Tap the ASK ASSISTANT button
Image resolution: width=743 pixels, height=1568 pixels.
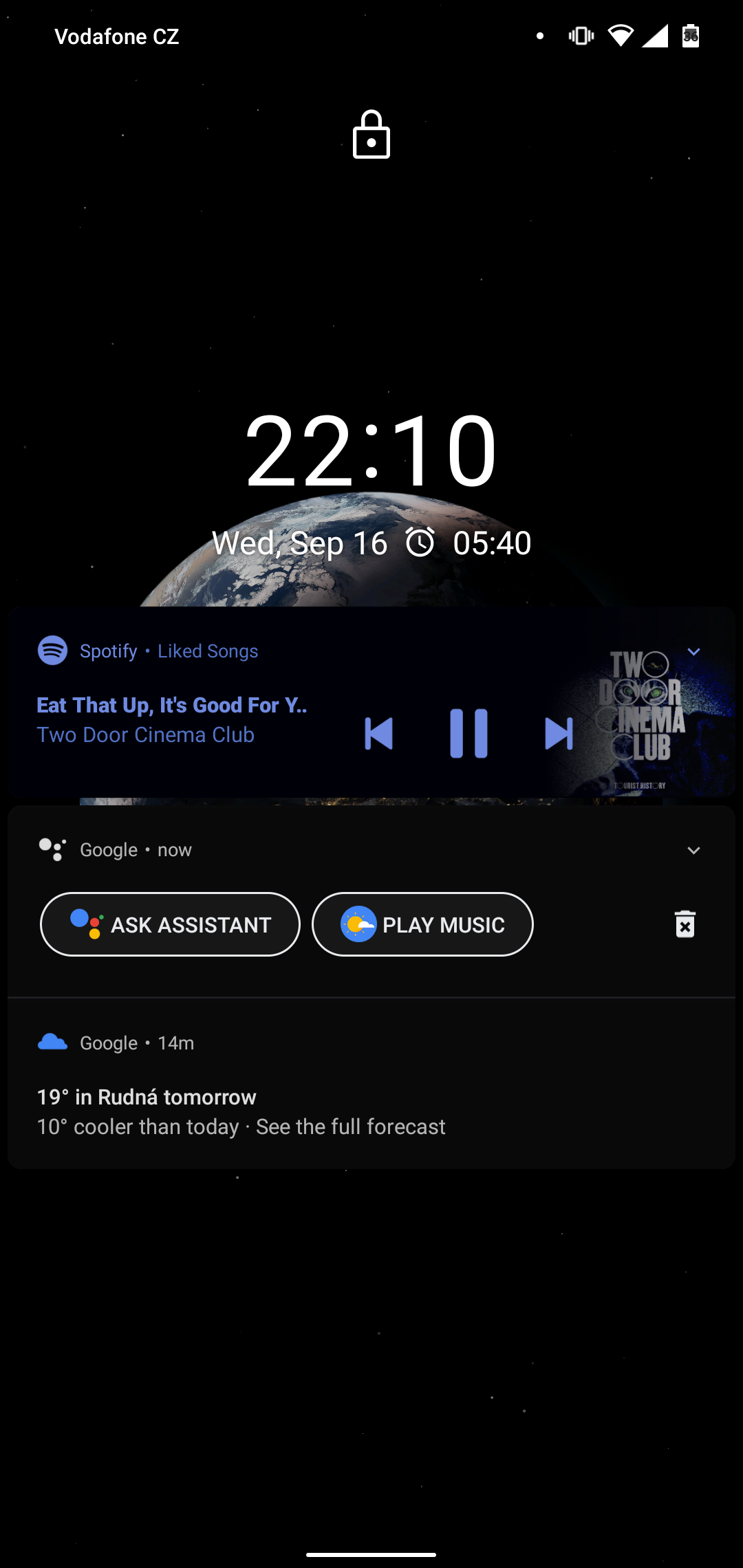(170, 924)
